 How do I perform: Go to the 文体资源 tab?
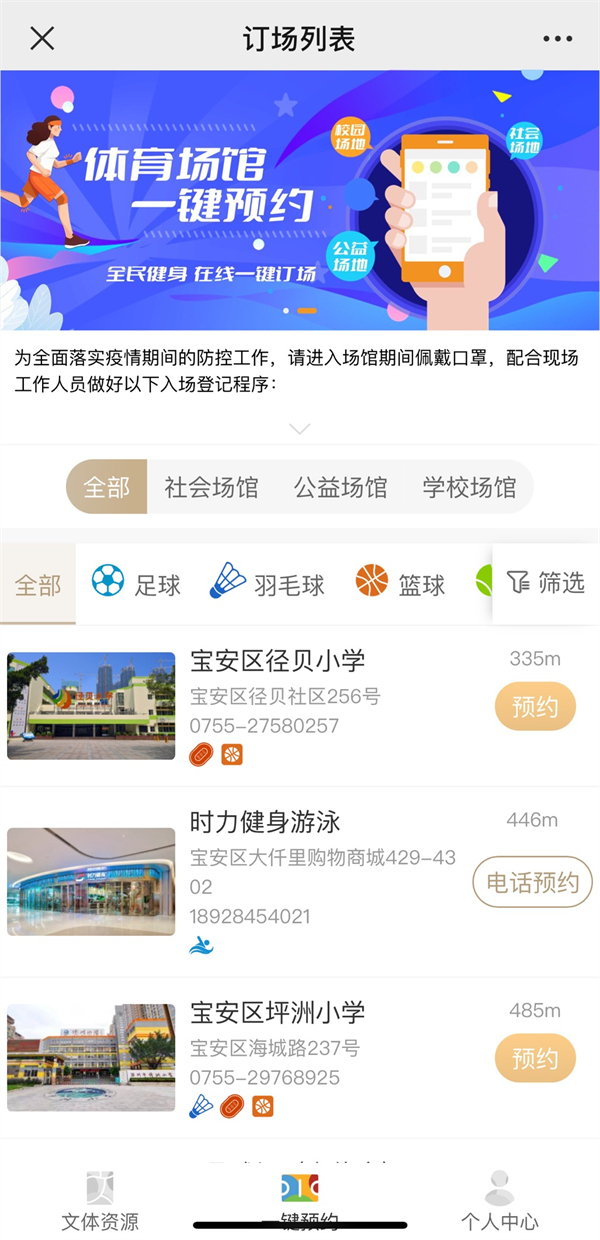pos(100,1201)
